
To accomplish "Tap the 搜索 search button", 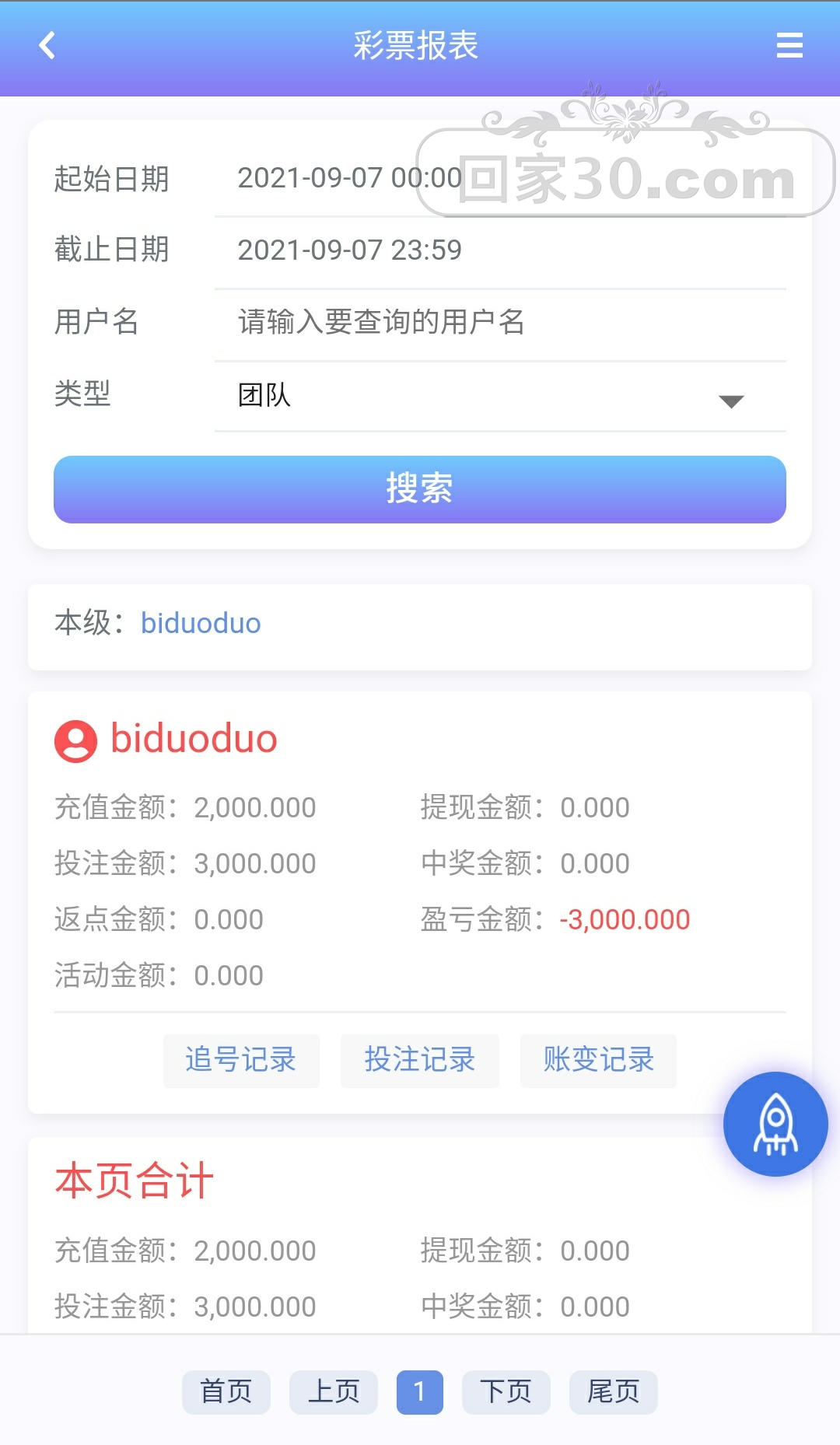I will pos(420,489).
